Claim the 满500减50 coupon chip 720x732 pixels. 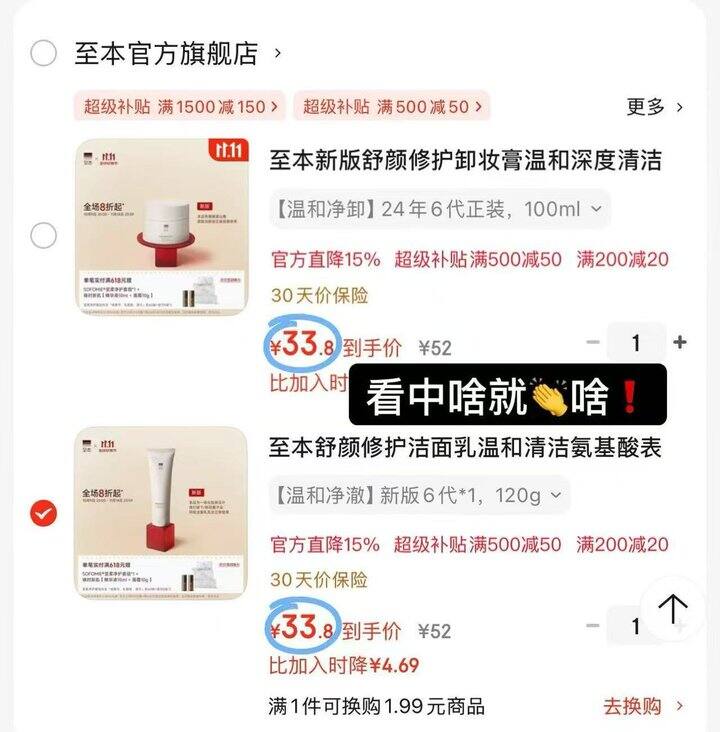tap(396, 106)
